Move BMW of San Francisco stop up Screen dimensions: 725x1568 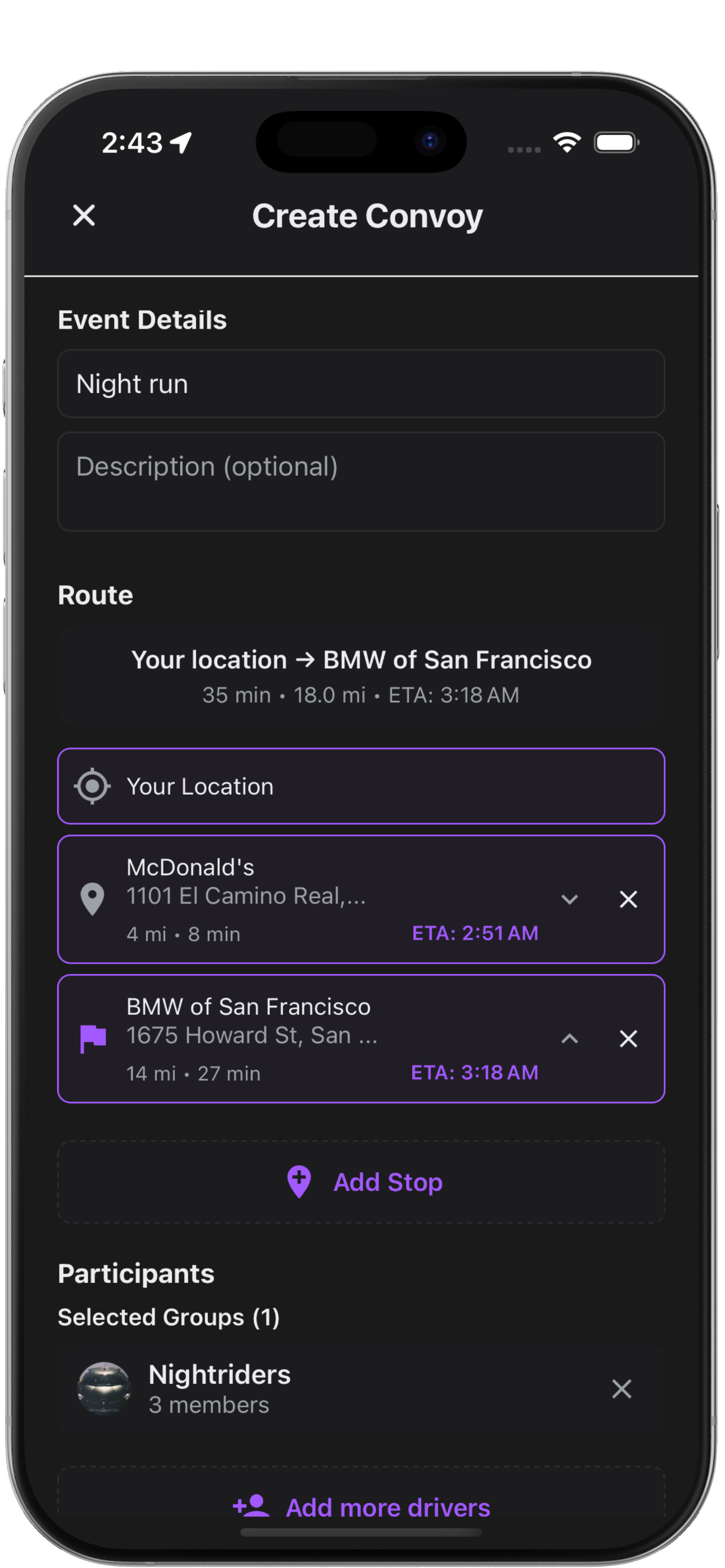(x=569, y=1039)
